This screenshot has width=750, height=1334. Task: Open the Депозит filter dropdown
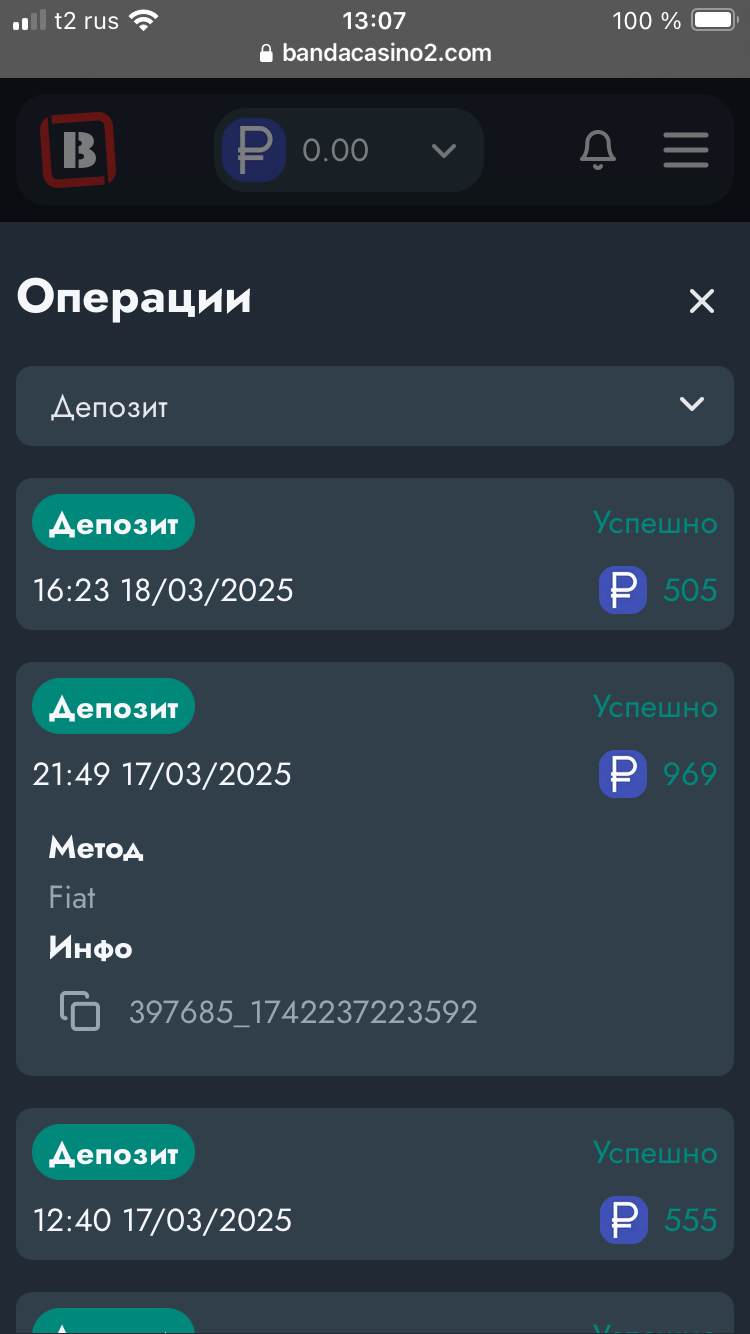[x=375, y=406]
